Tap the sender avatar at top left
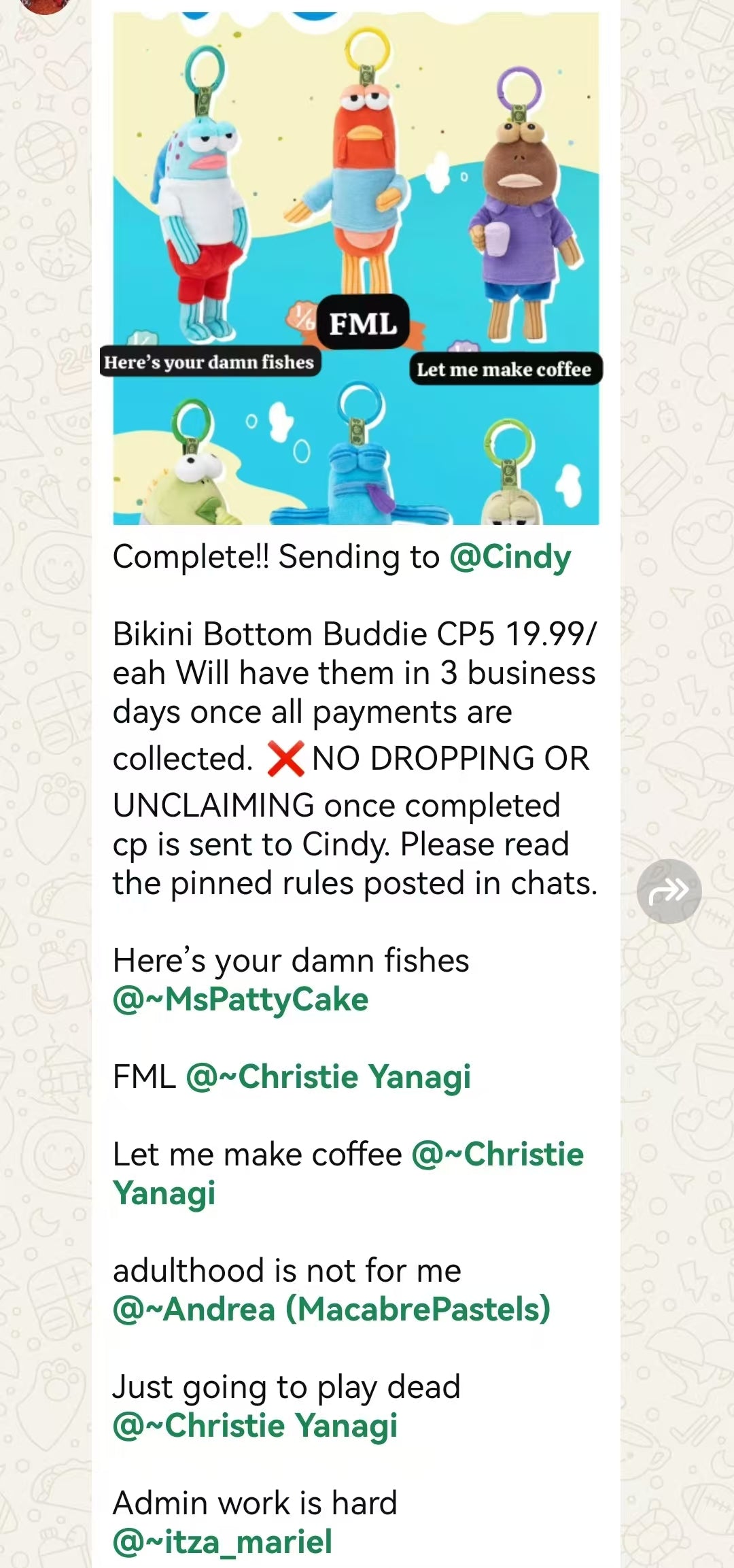This screenshot has height=1568, width=734. [x=46, y=5]
